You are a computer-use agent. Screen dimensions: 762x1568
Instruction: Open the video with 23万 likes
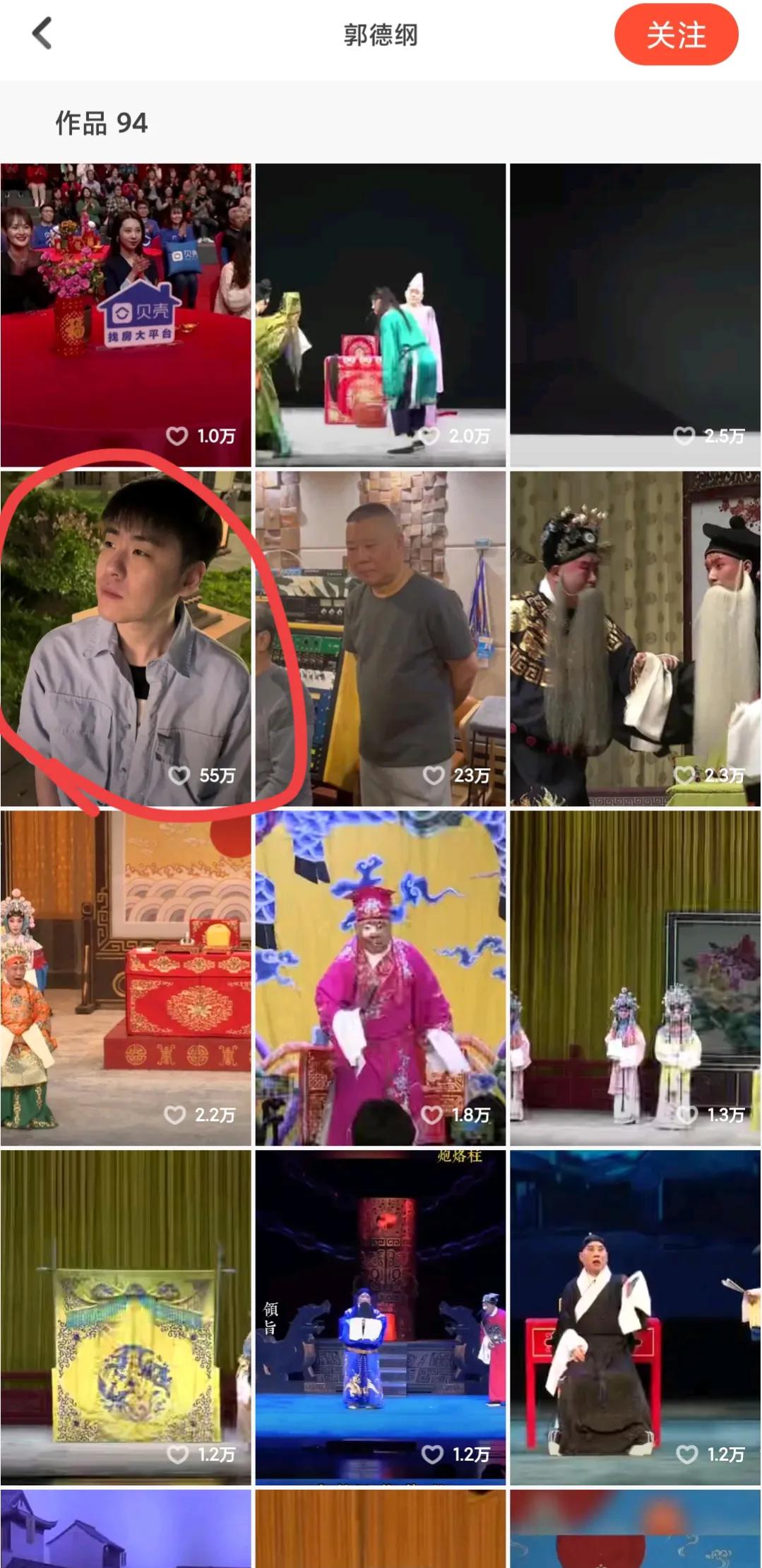[x=381, y=639]
